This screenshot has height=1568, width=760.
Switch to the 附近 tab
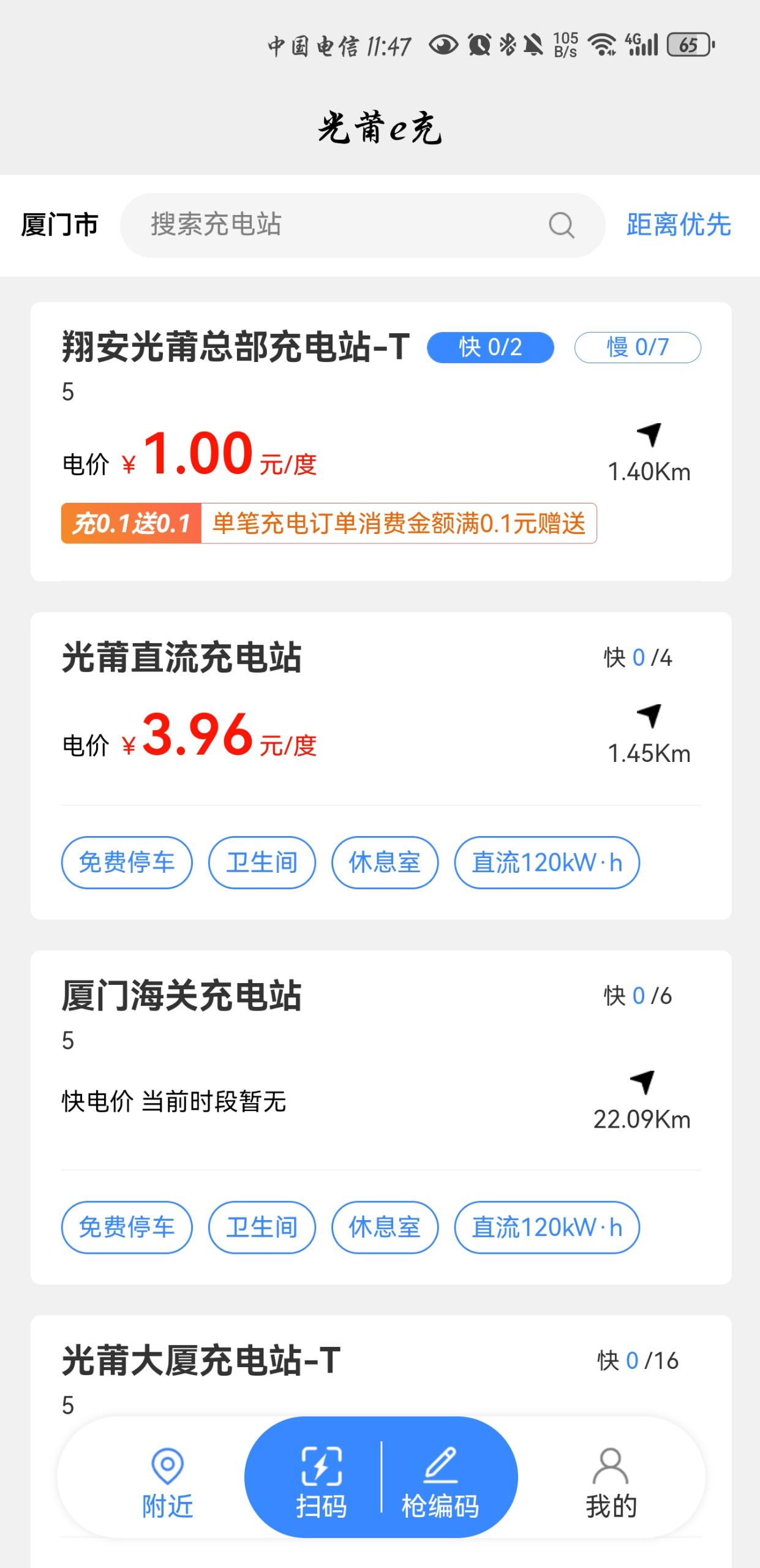point(167,1482)
